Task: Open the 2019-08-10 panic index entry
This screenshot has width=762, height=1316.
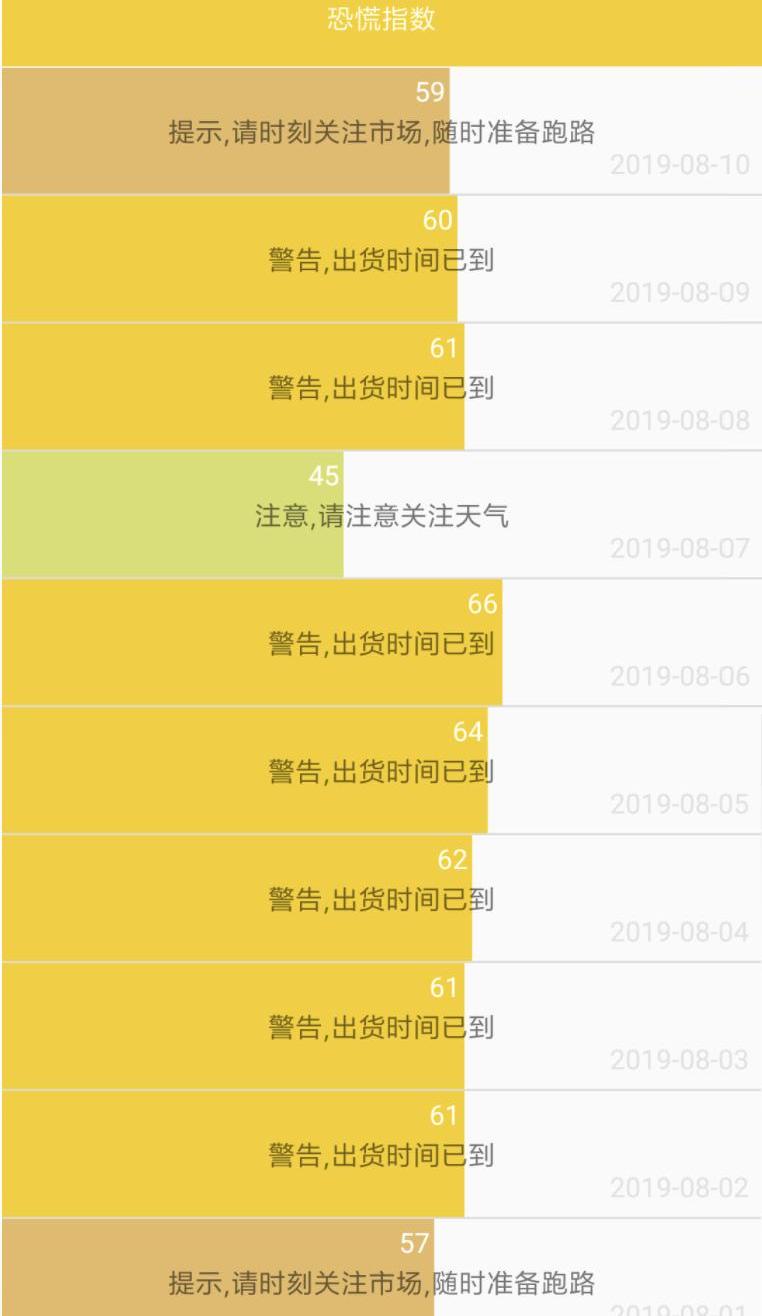Action: 381,131
